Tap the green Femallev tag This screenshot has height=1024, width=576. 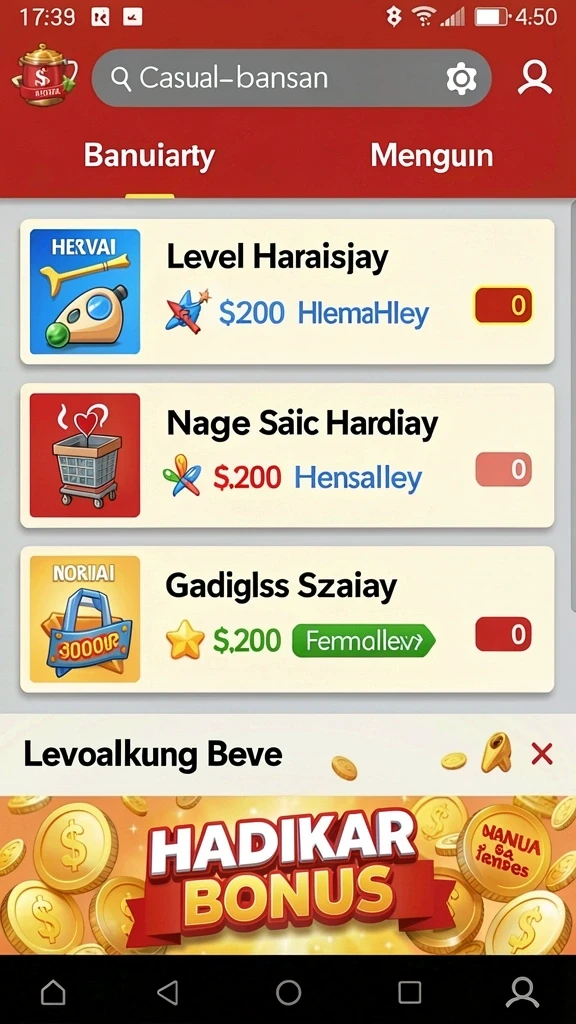coord(363,641)
